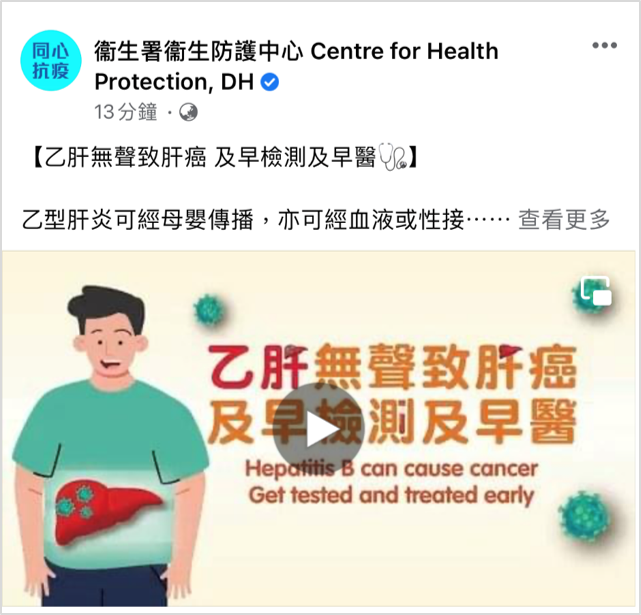This screenshot has height=615, width=641.
Task: Open the post's three-dot options menu
Action: [604, 46]
